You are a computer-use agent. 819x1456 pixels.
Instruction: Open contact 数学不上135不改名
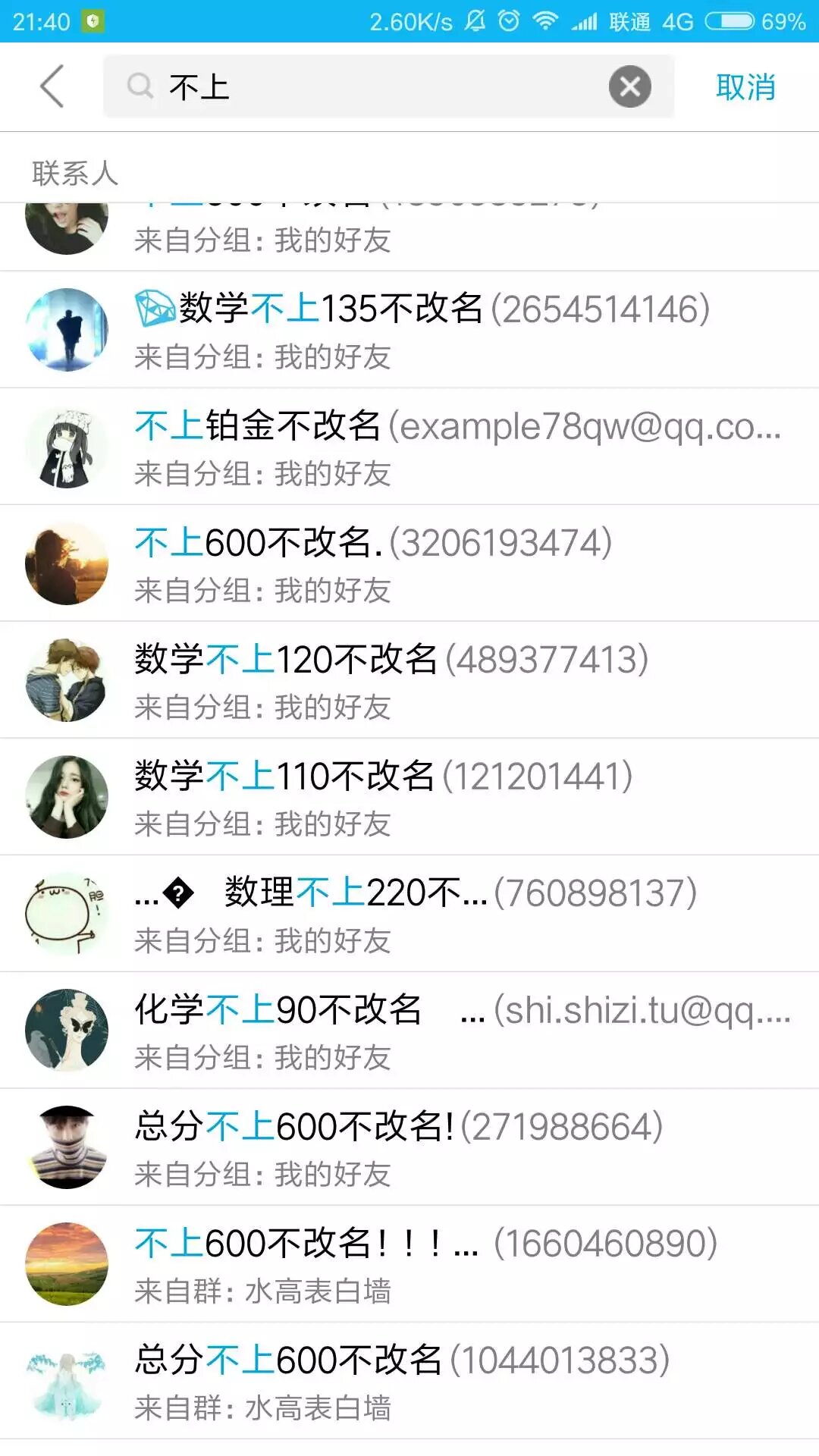pos(409,330)
